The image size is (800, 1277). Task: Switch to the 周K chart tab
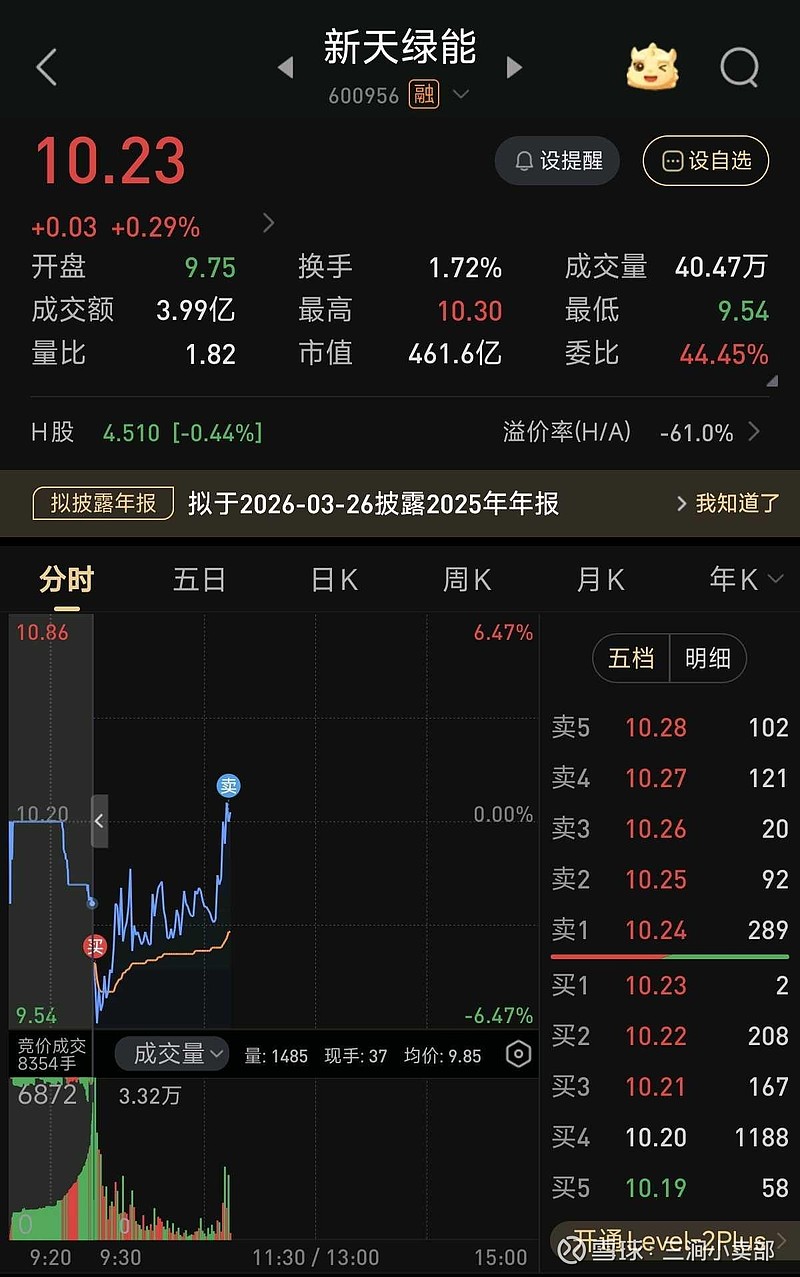(467, 580)
